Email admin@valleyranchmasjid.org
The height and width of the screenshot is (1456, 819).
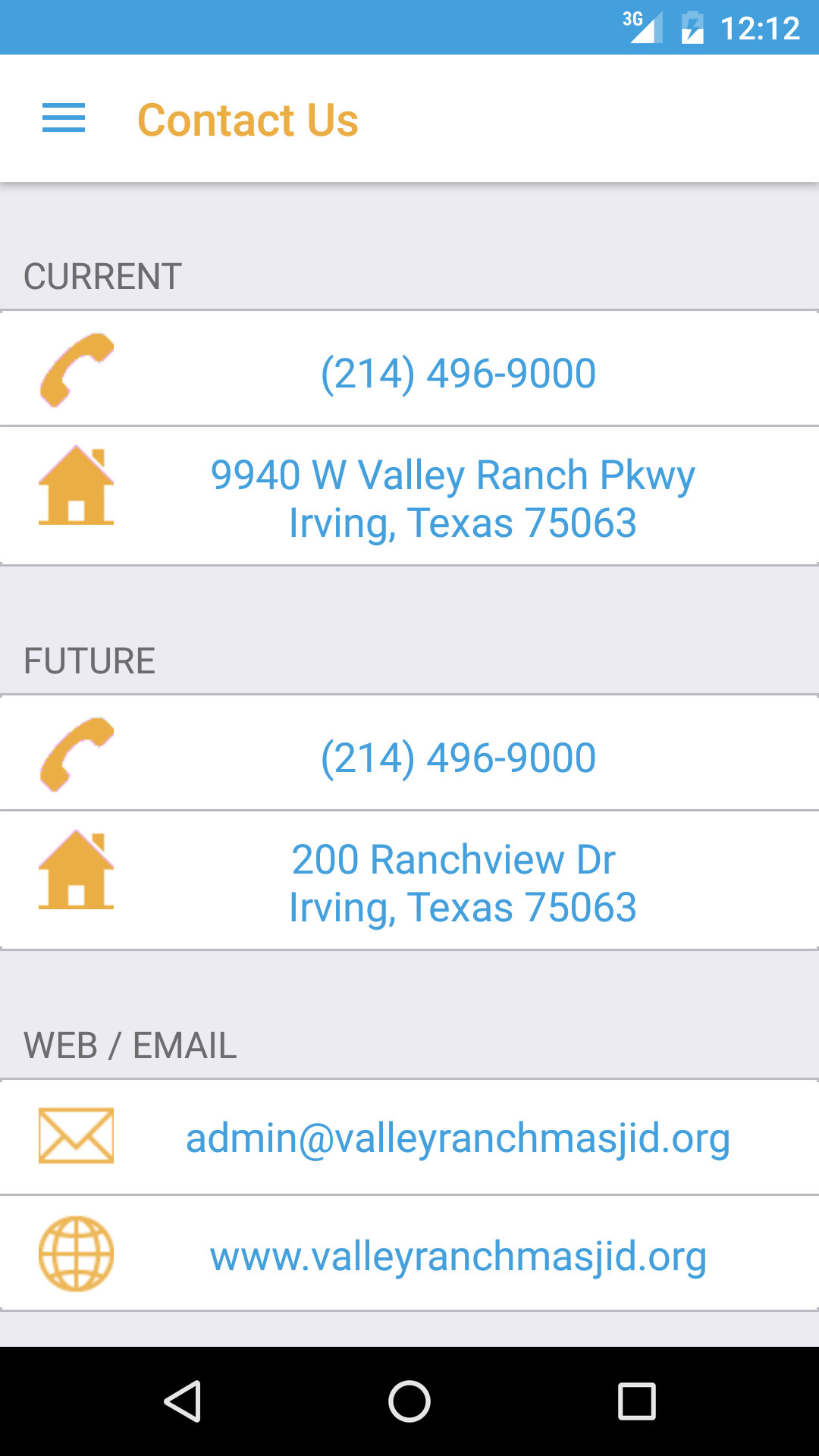click(457, 1137)
